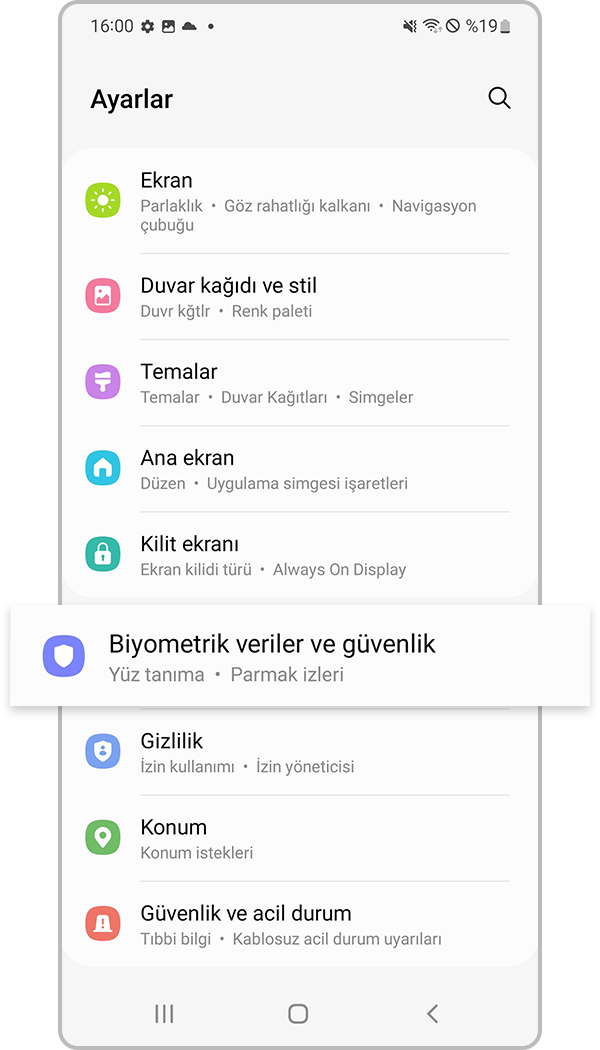Open Ekran display settings
The width and height of the screenshot is (600, 1050).
[300, 201]
